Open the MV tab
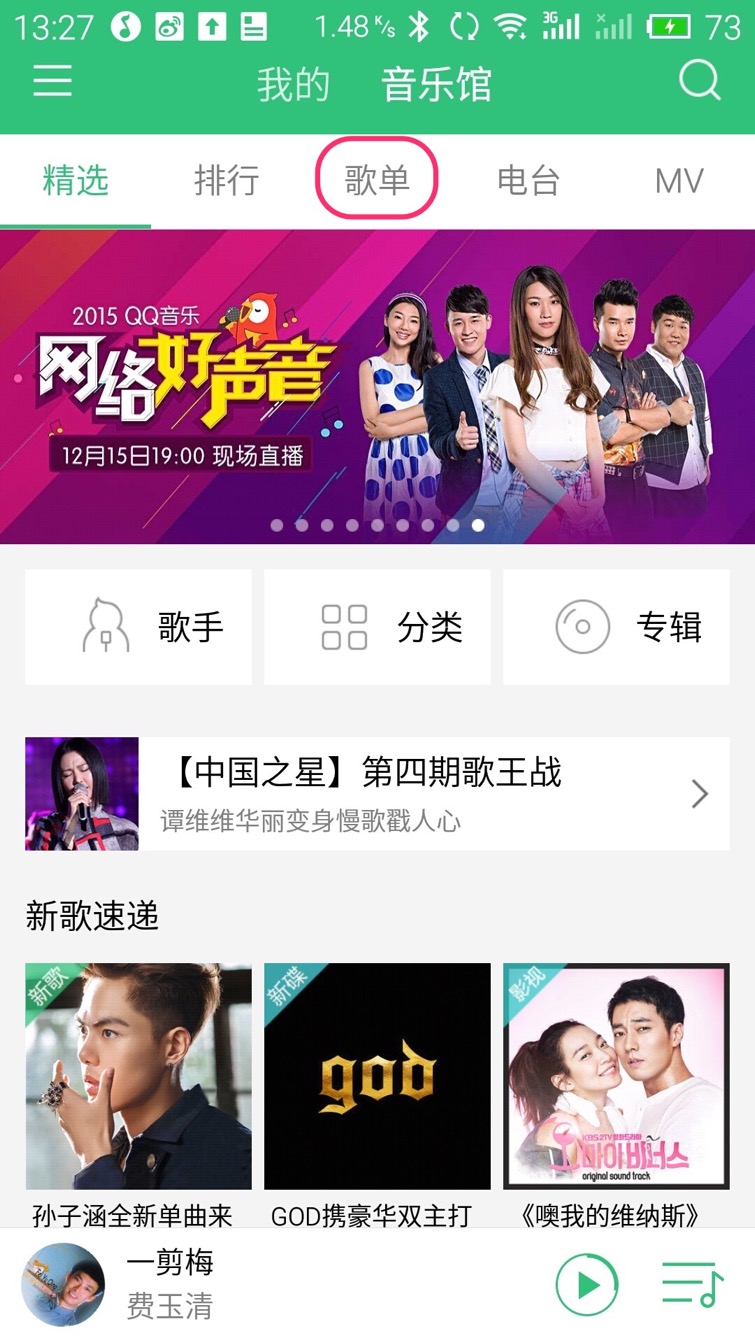The width and height of the screenshot is (755, 1343). tap(679, 181)
